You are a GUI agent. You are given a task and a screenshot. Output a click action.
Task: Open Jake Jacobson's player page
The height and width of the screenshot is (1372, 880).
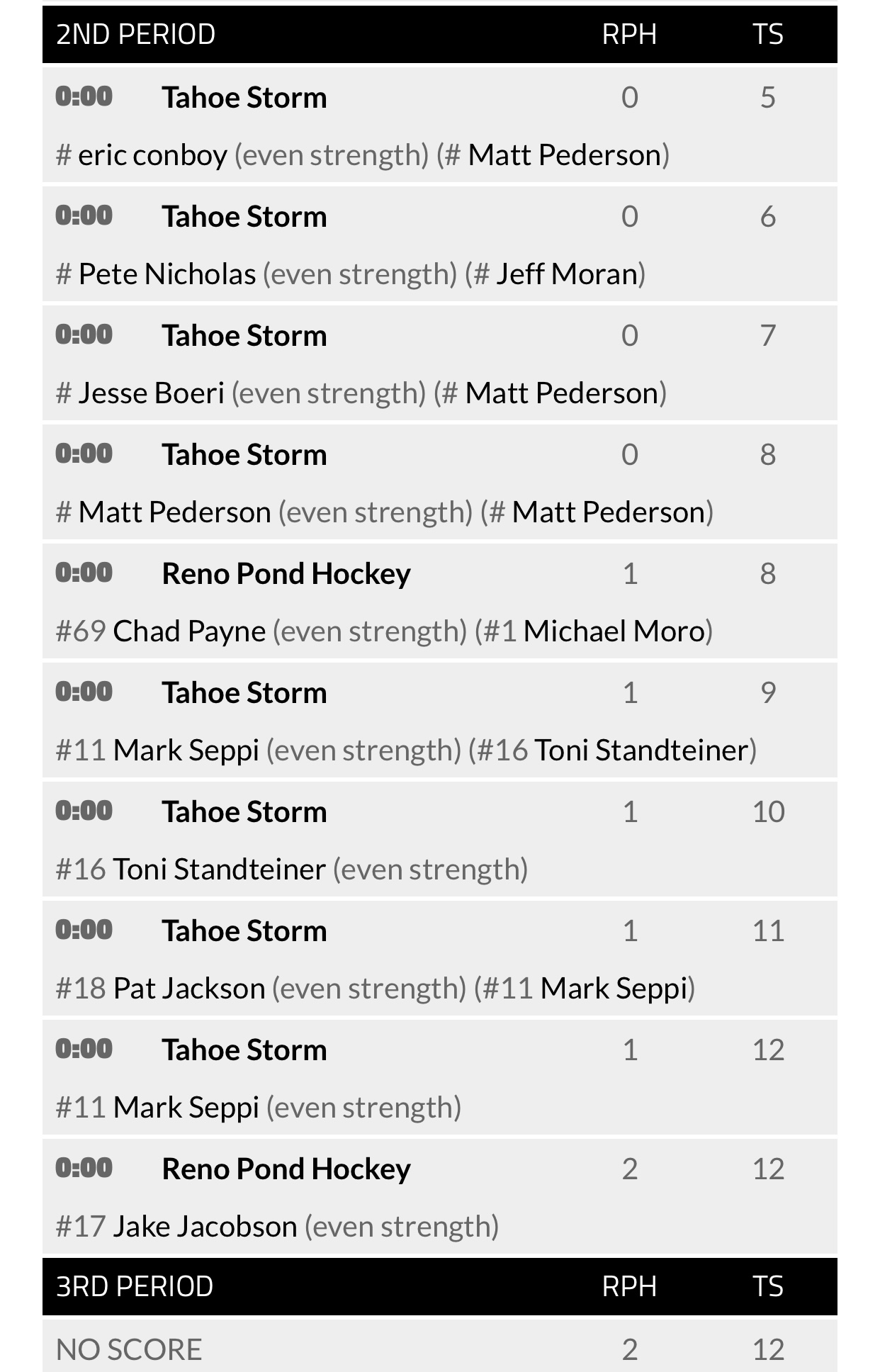tap(205, 1227)
